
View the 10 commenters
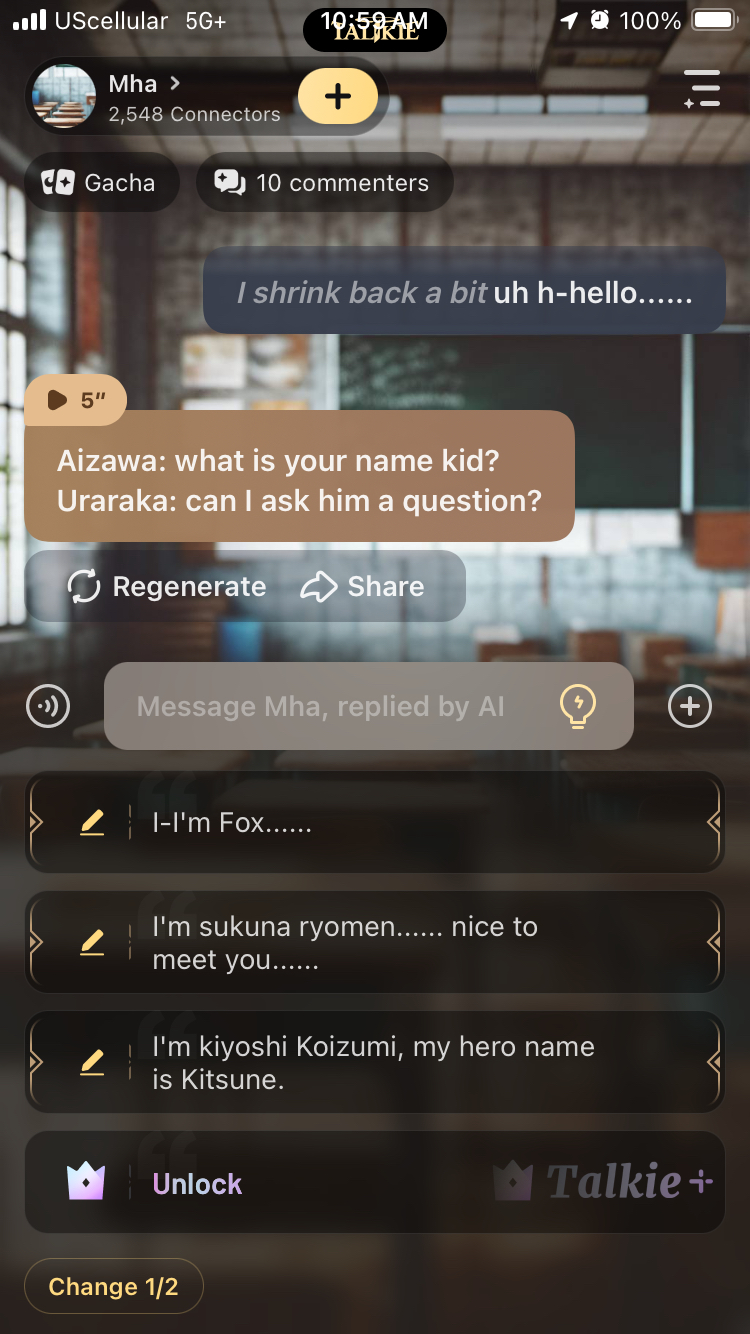click(324, 183)
